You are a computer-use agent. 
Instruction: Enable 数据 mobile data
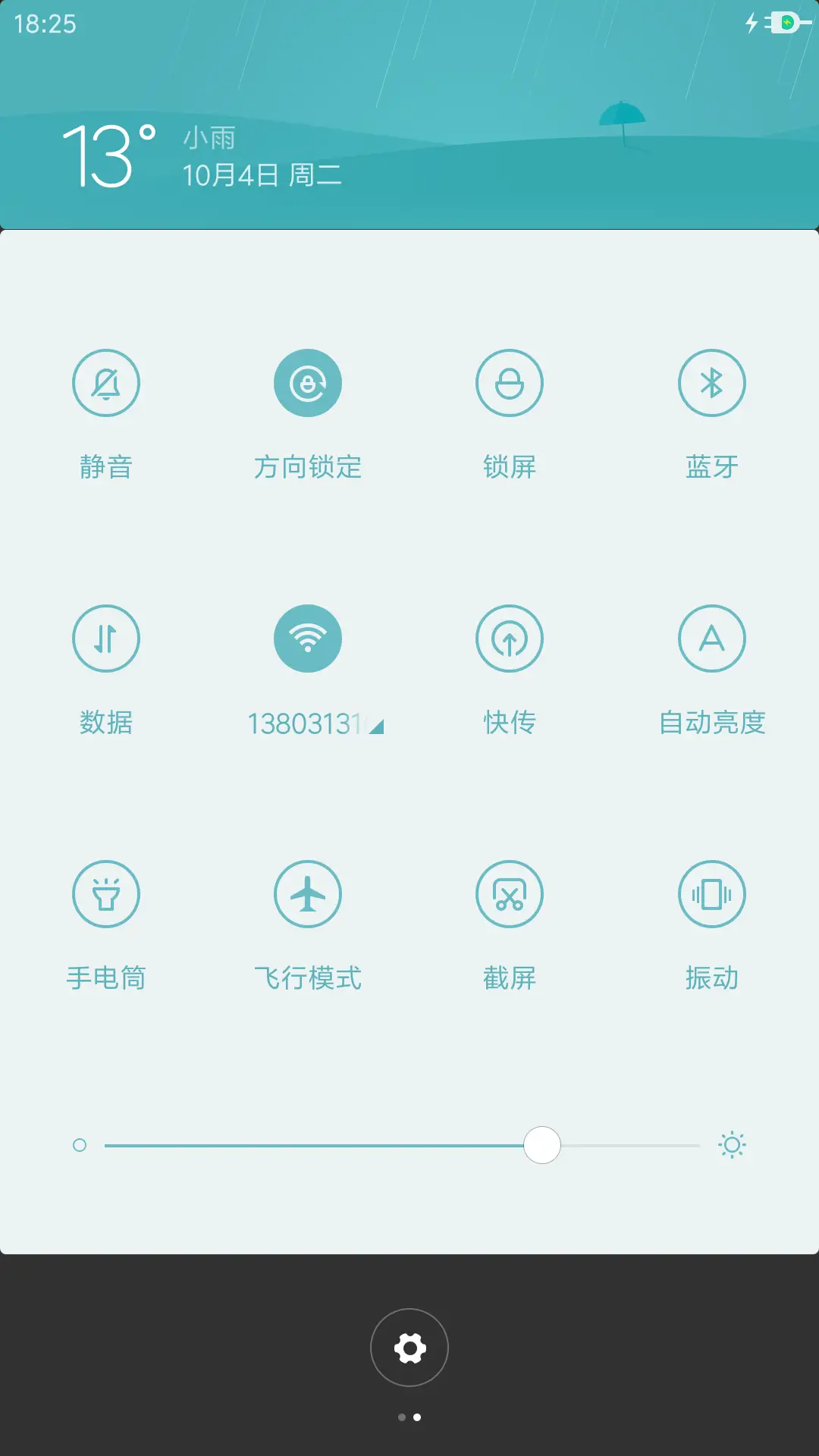pyautogui.click(x=106, y=639)
